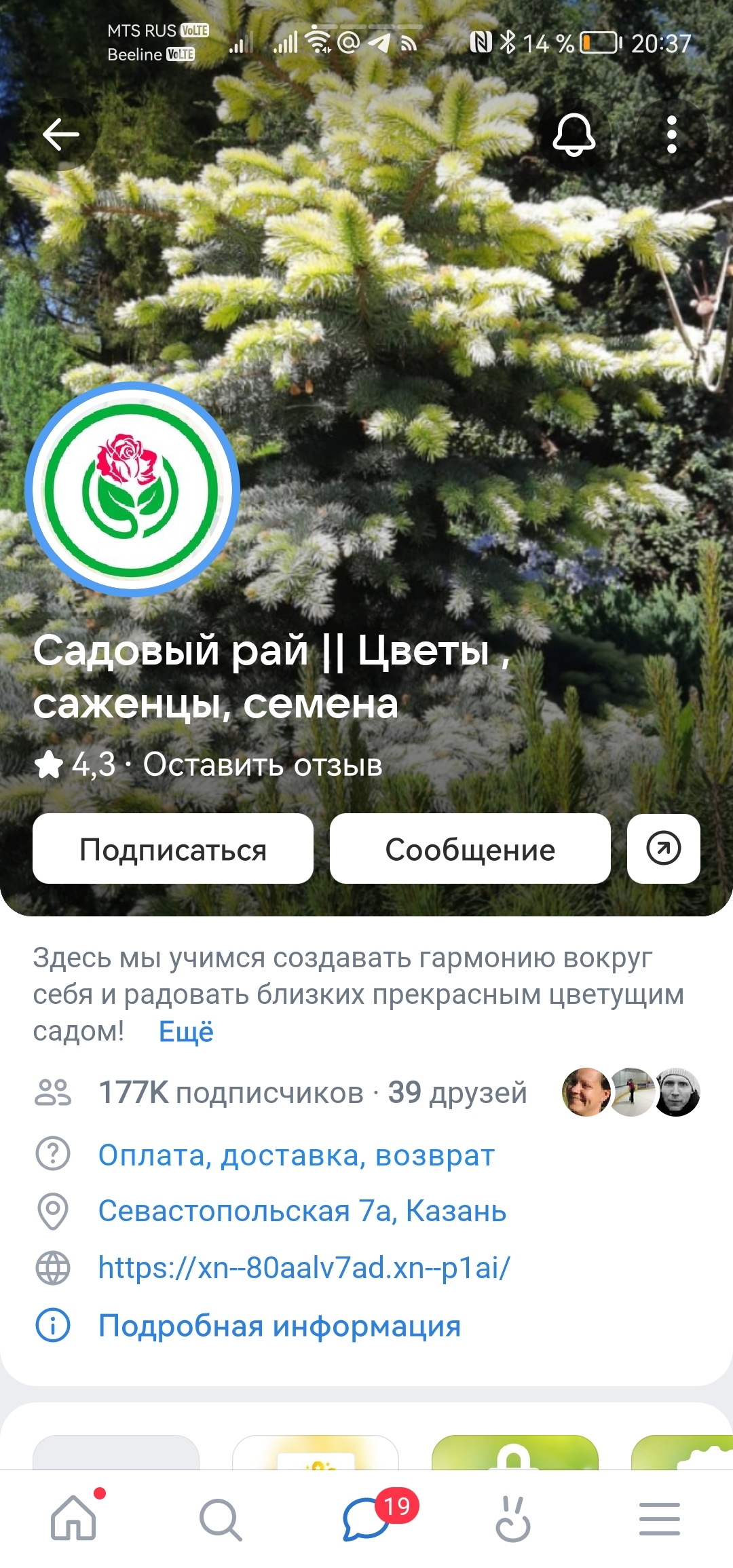Open the community avatar with the rose
The image size is (733, 1568).
[x=132, y=489]
